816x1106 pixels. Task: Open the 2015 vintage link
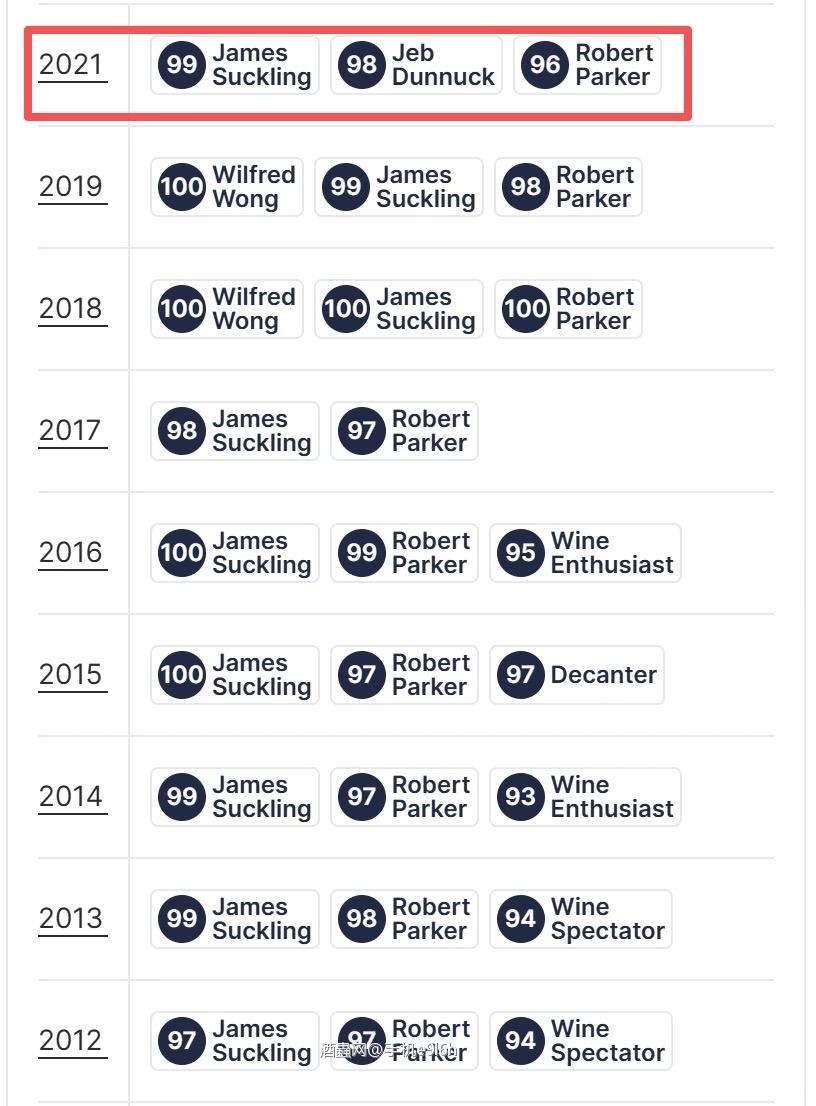pos(71,675)
